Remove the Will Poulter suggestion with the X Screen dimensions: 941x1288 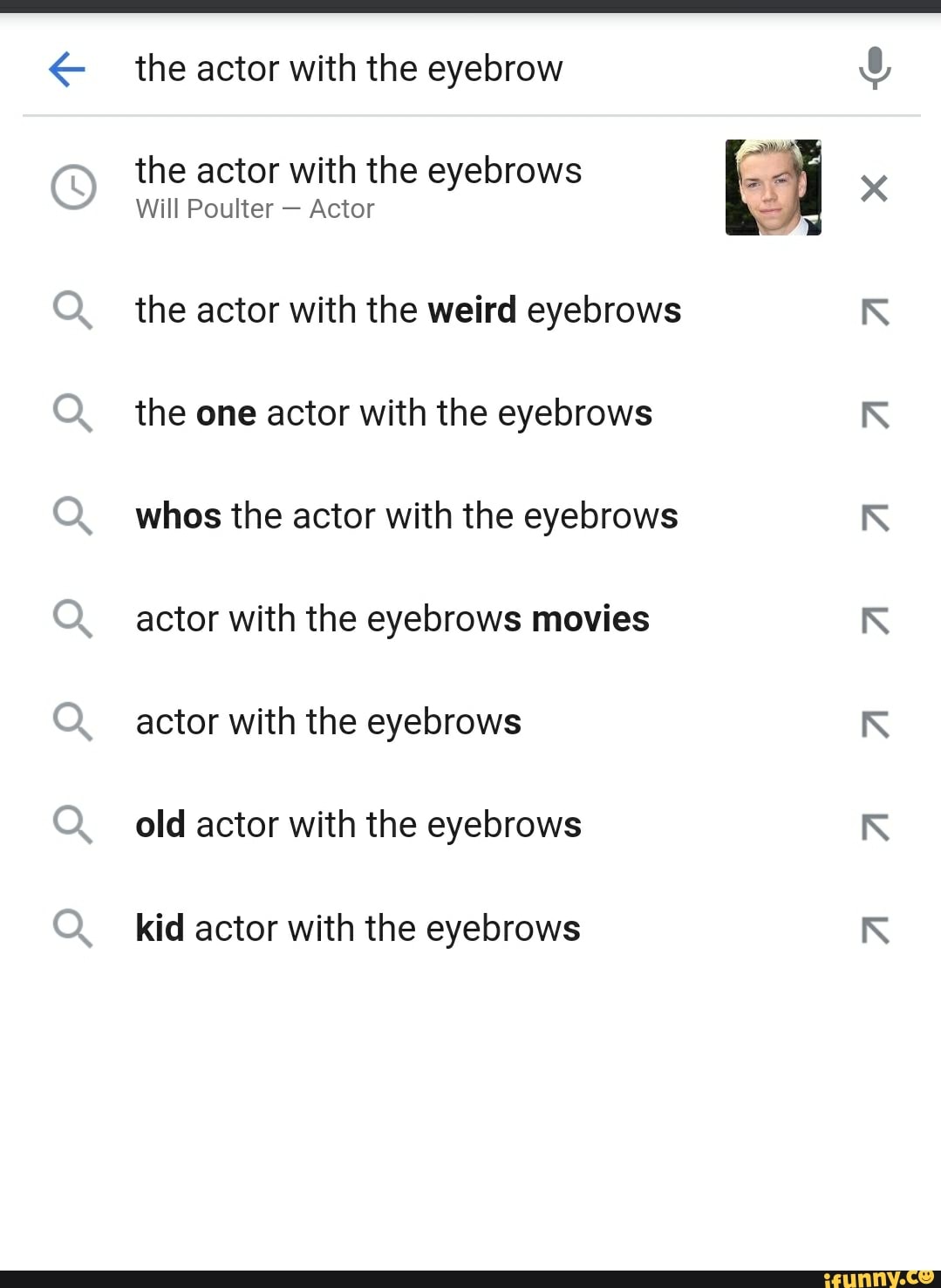tap(874, 188)
